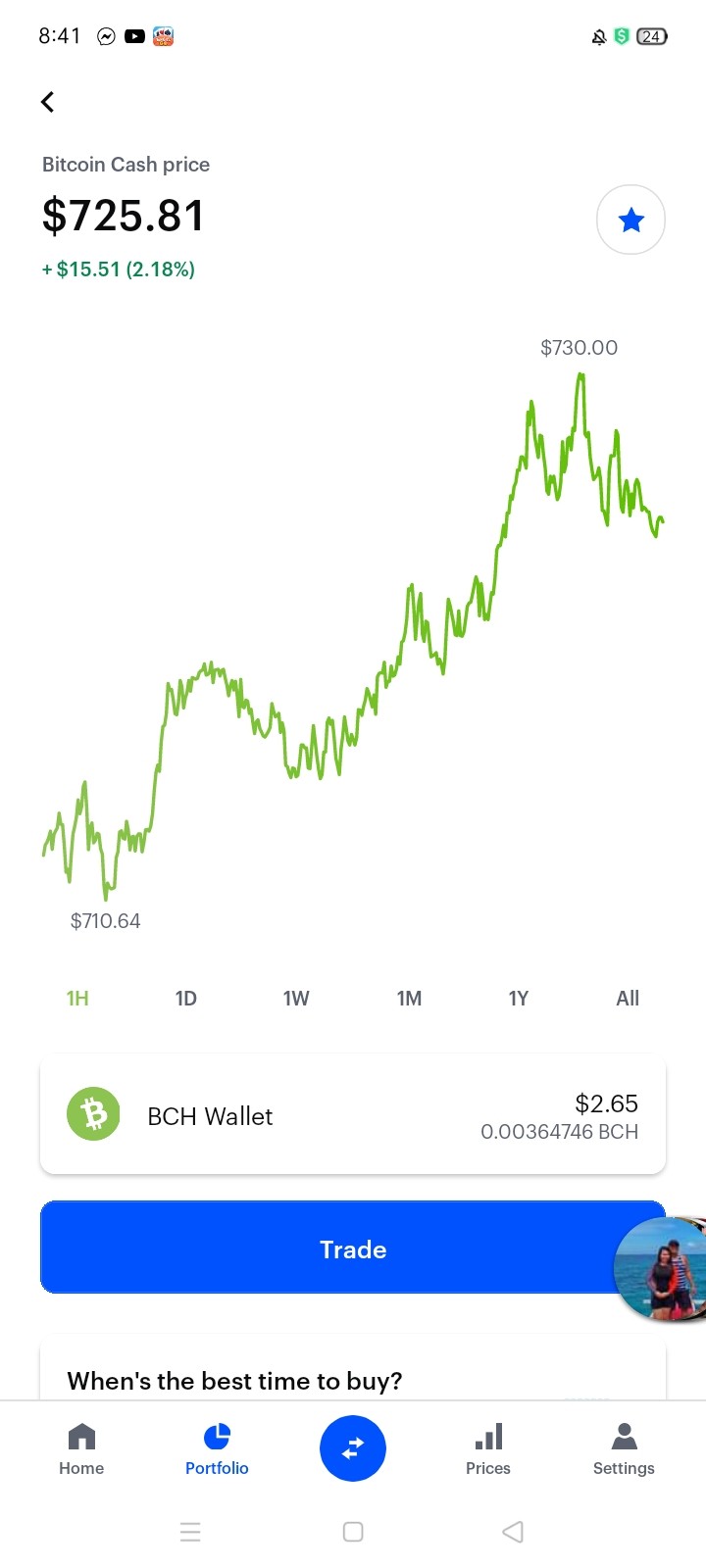
Task: Tap the system home square button
Action: (353, 1532)
